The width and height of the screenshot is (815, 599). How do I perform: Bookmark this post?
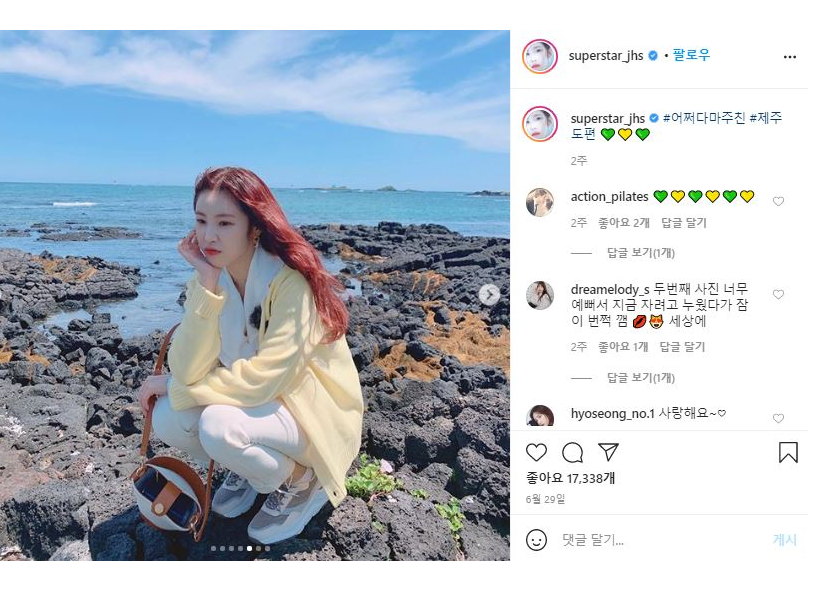coord(788,452)
